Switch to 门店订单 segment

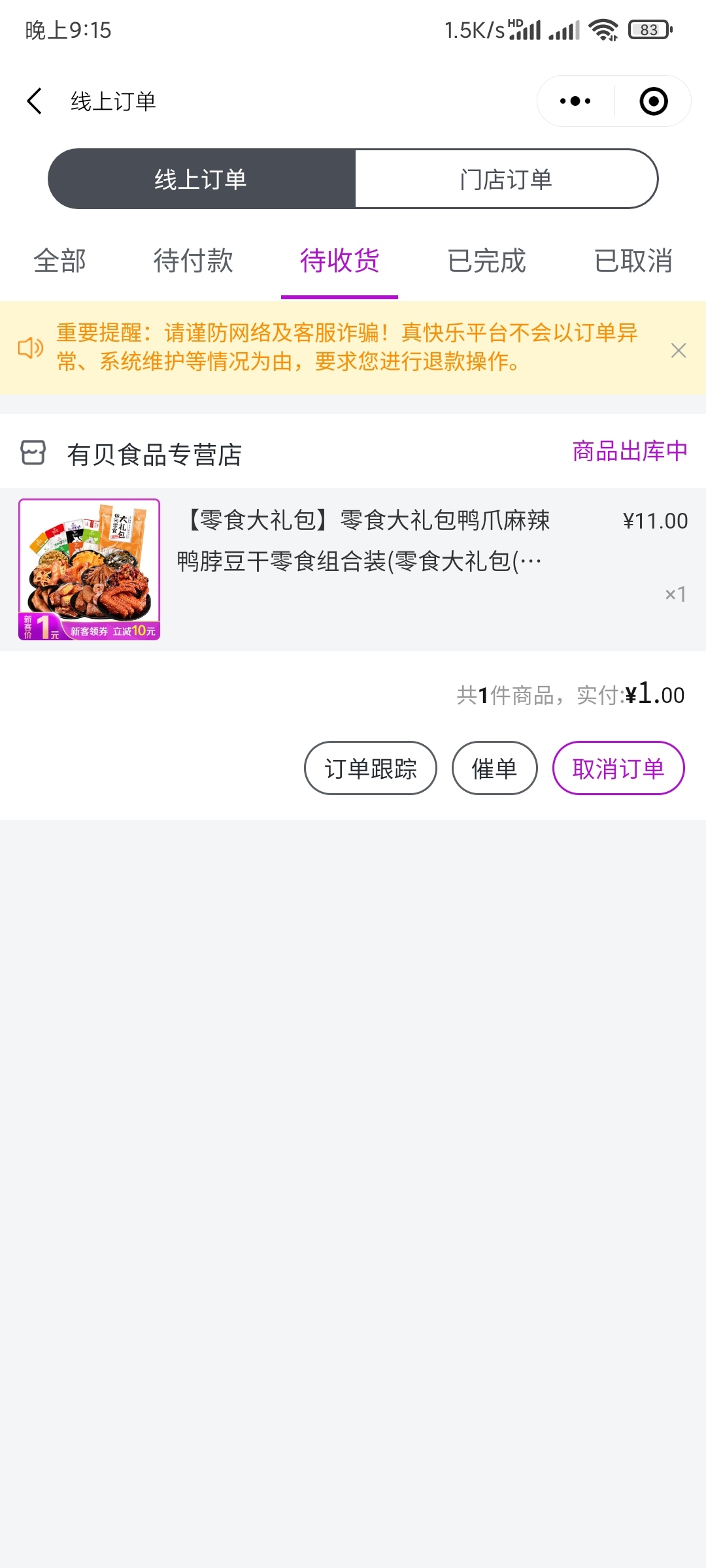click(506, 179)
